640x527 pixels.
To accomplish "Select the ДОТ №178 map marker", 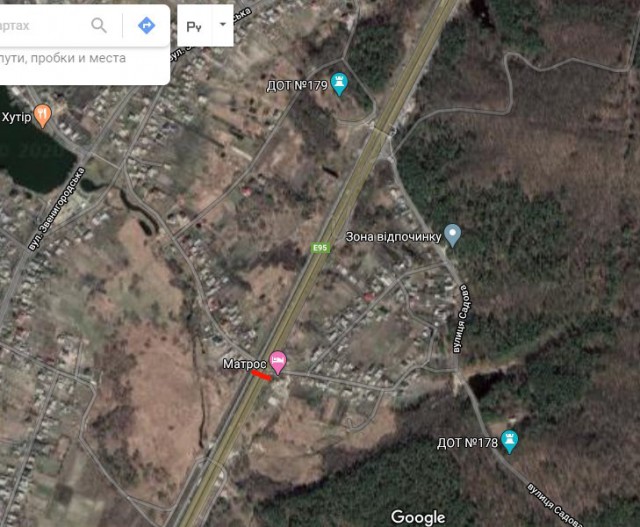I will pyautogui.click(x=510, y=440).
